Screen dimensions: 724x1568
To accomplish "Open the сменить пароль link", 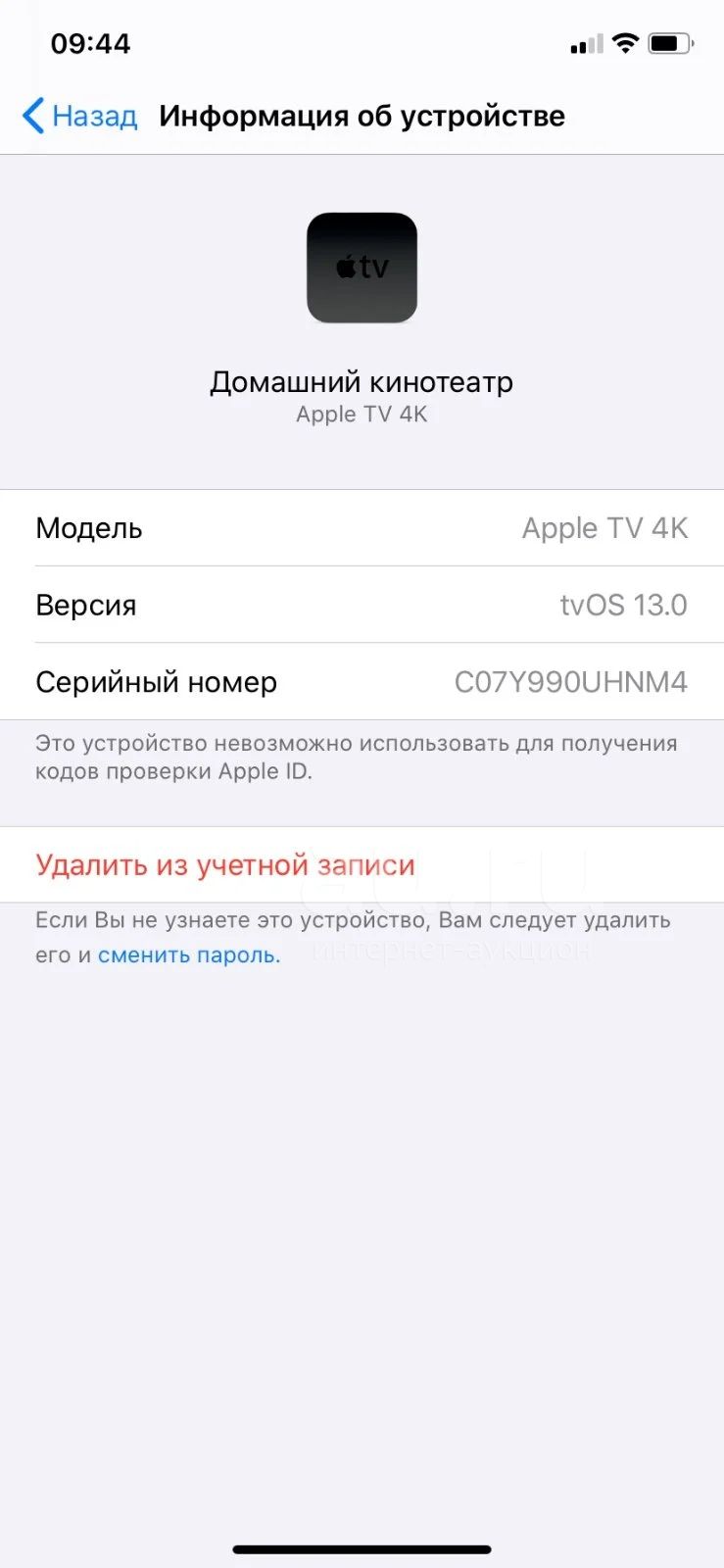I will (189, 955).
